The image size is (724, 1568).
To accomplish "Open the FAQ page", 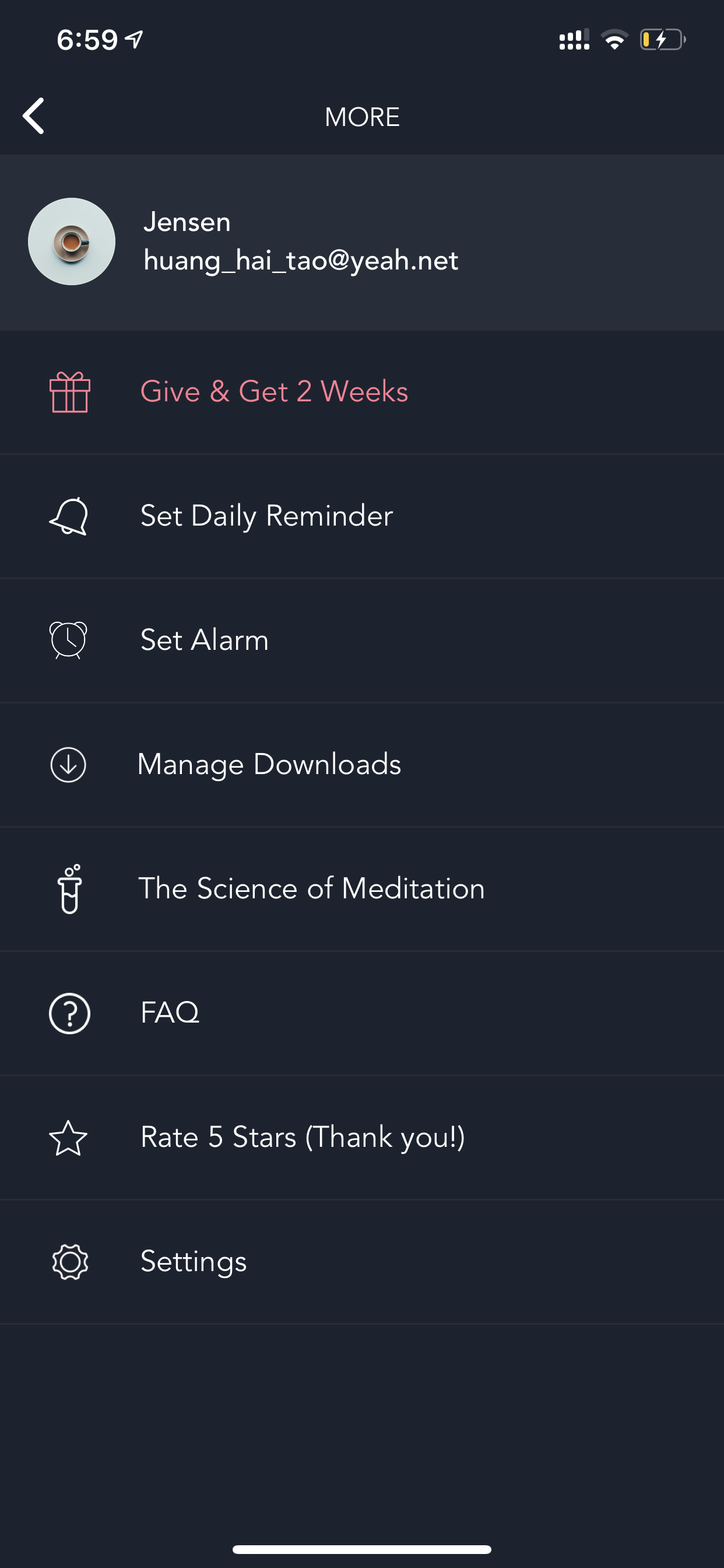I will 362,1013.
